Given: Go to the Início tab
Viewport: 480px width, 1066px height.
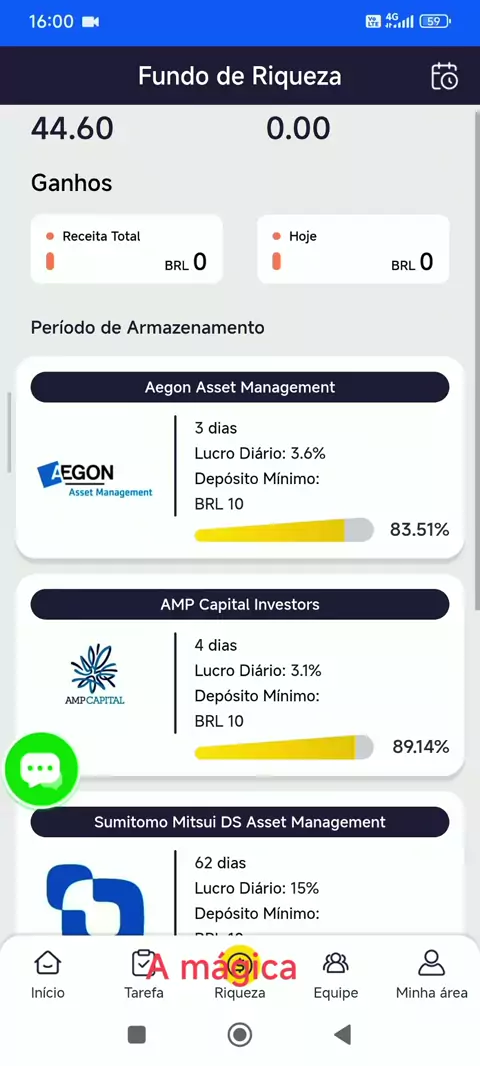Looking at the screenshot, I should click(48, 975).
